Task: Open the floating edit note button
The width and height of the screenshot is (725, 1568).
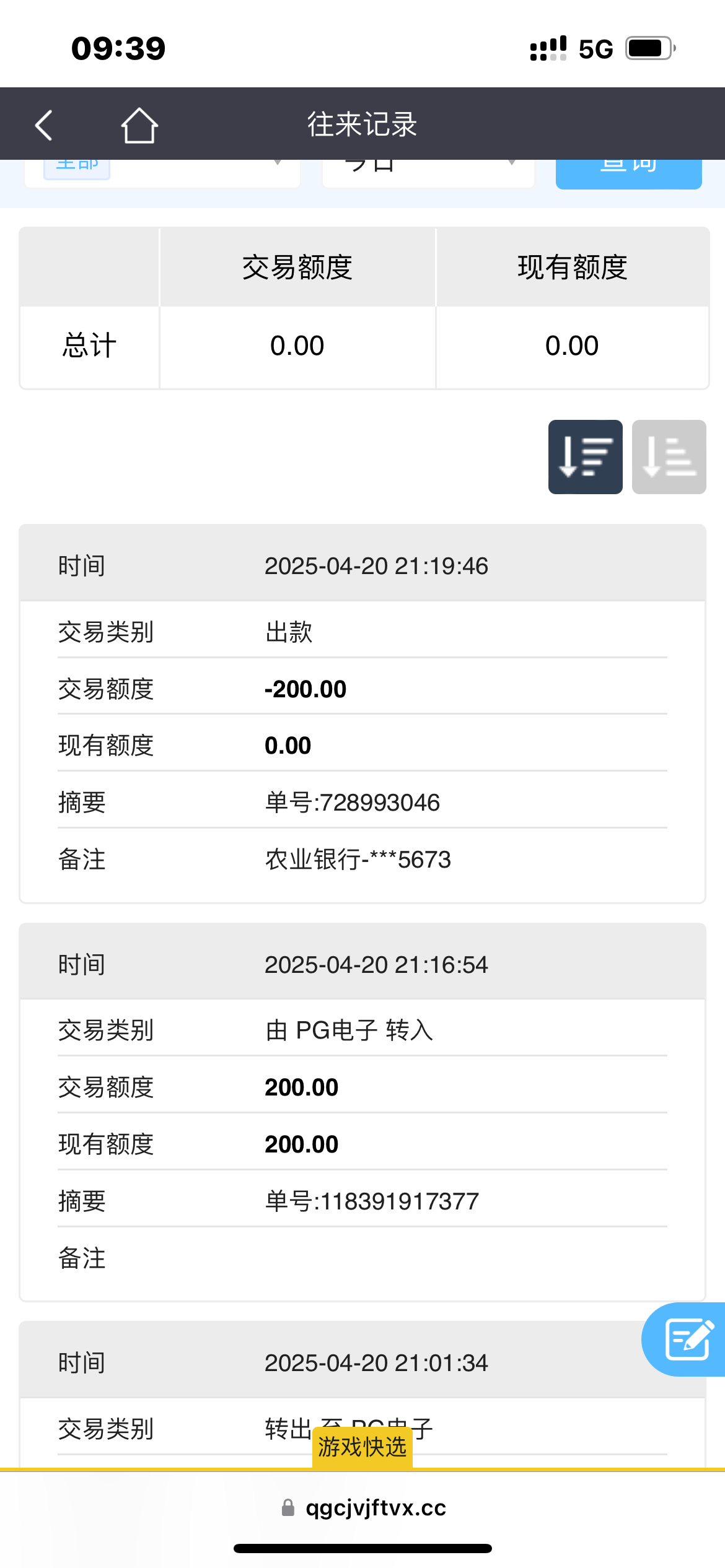Action: tap(685, 1339)
